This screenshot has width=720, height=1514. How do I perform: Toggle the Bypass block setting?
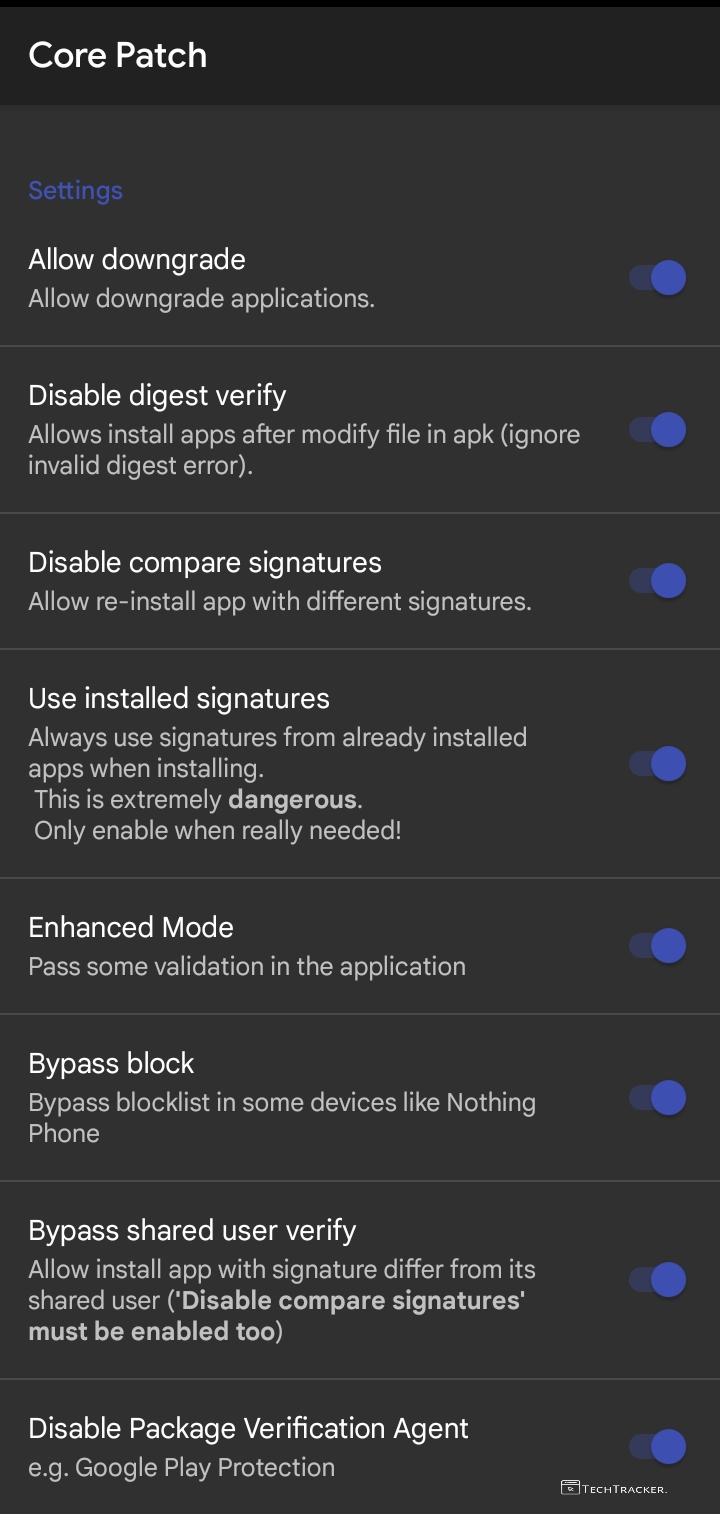click(657, 1098)
